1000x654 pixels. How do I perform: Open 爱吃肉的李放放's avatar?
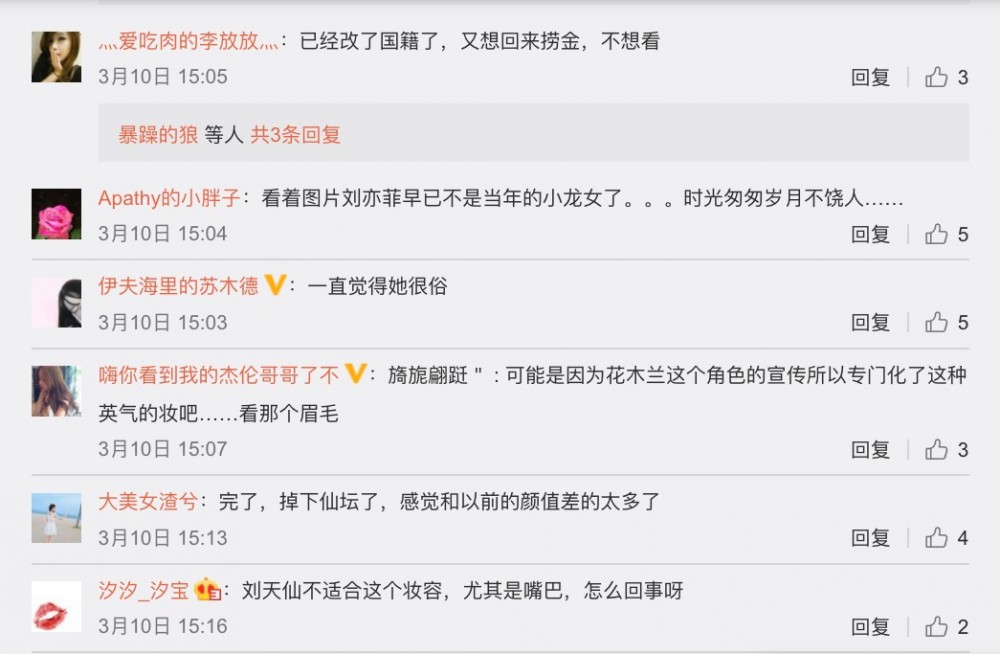coord(56,57)
